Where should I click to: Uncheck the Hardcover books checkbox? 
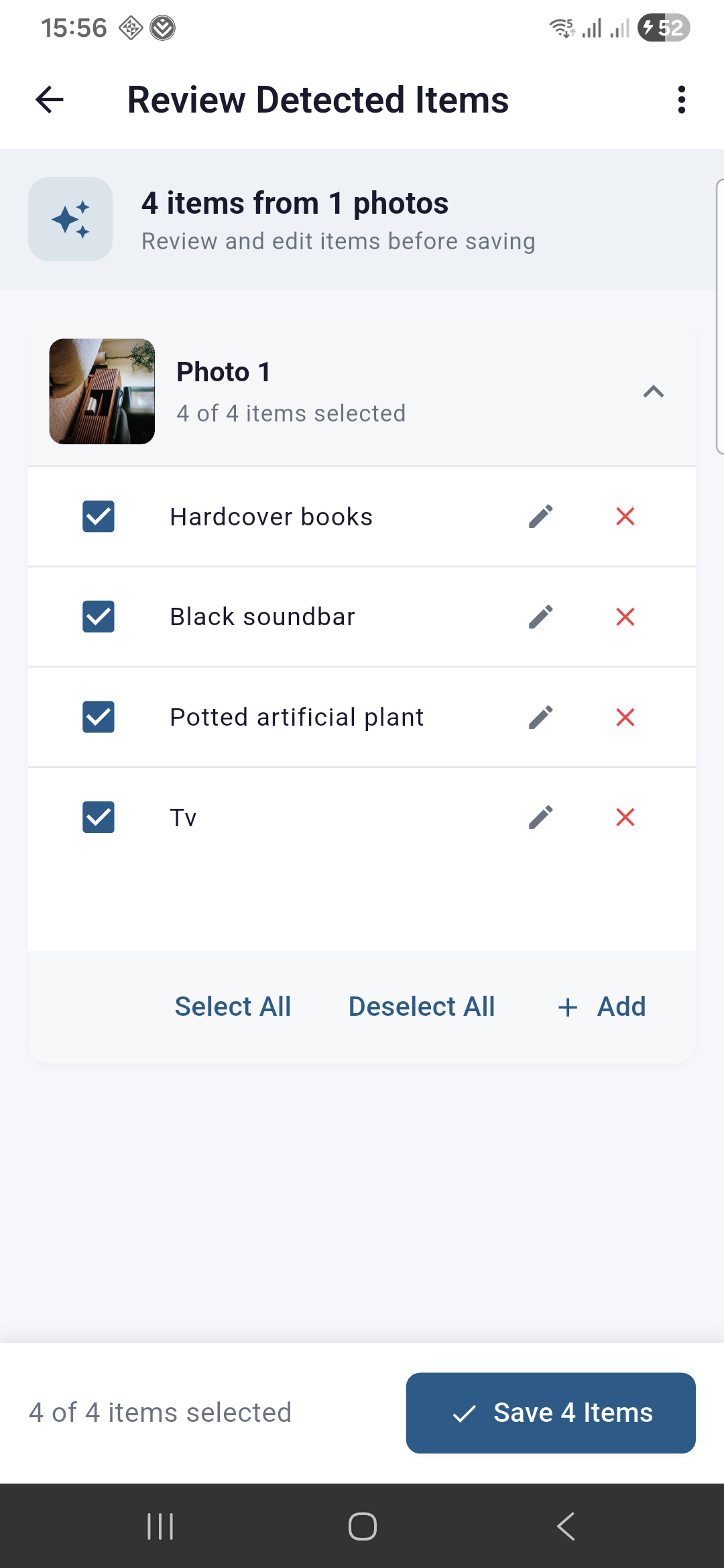98,516
